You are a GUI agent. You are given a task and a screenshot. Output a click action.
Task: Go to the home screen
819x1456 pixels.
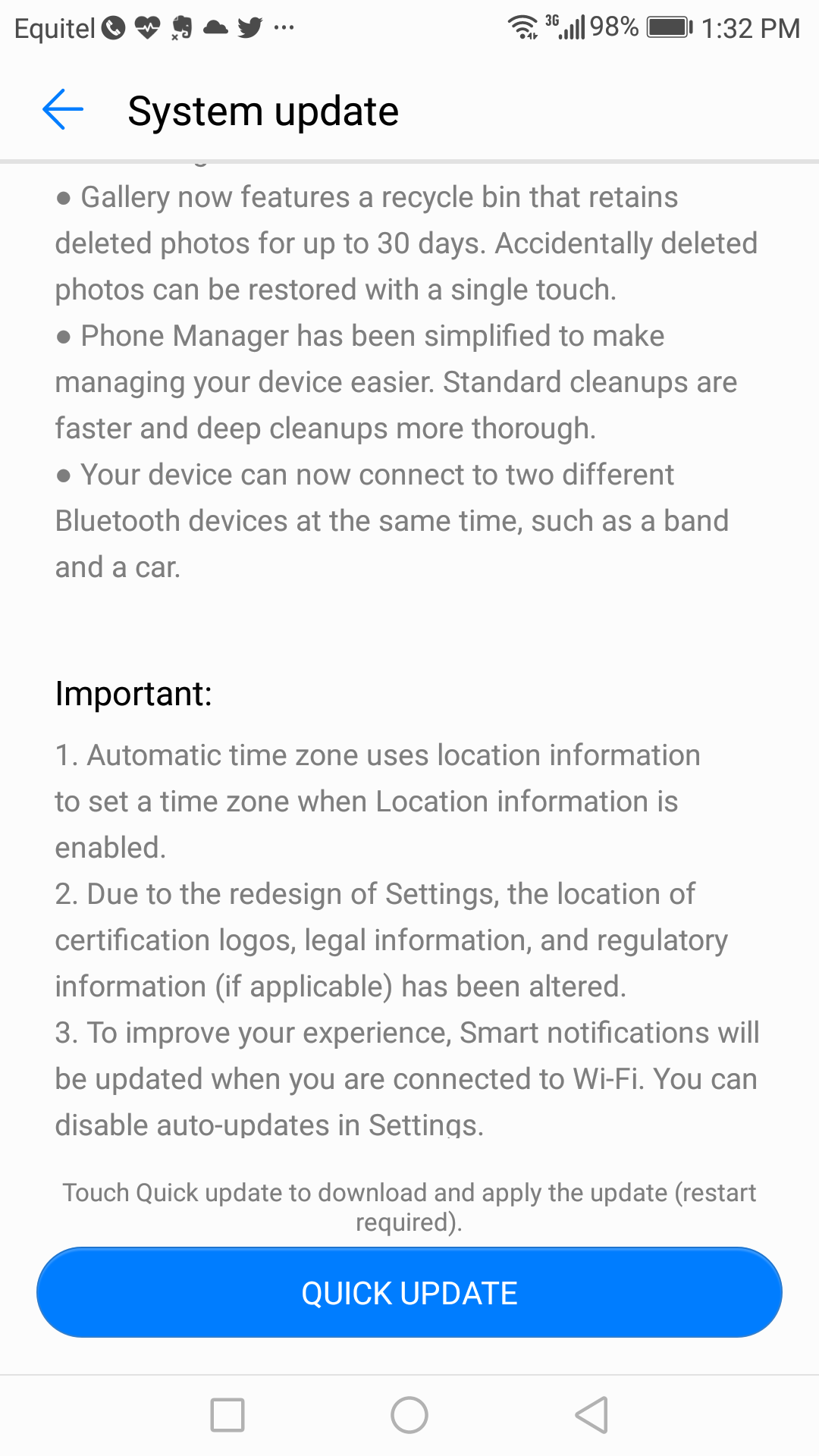tap(409, 1415)
